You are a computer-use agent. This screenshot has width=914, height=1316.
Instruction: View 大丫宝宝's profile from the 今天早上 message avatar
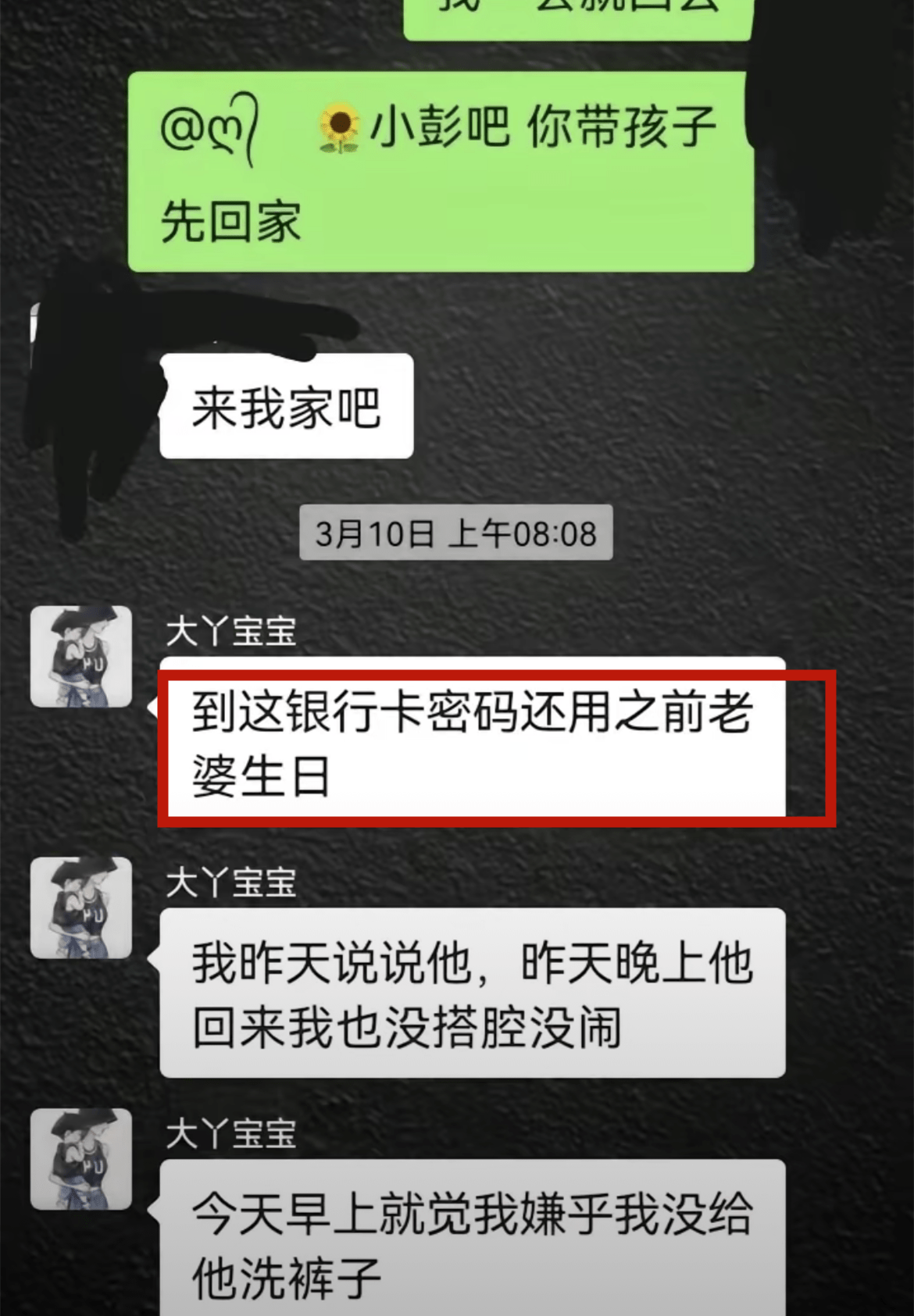click(80, 1159)
